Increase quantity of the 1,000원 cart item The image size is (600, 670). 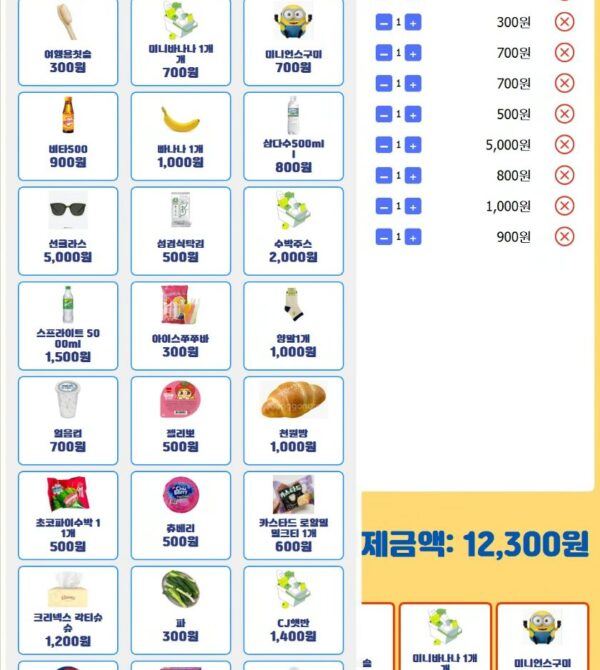coord(413,206)
